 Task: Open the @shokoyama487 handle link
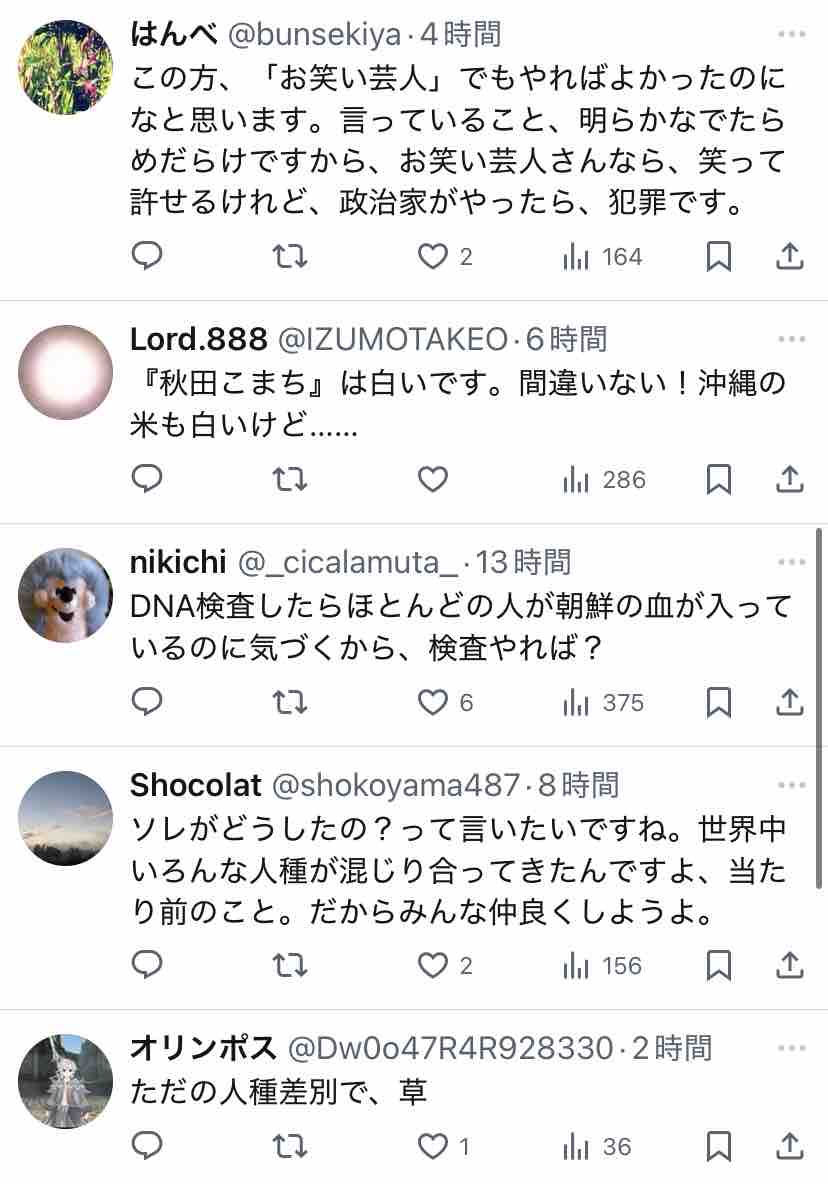pos(396,785)
